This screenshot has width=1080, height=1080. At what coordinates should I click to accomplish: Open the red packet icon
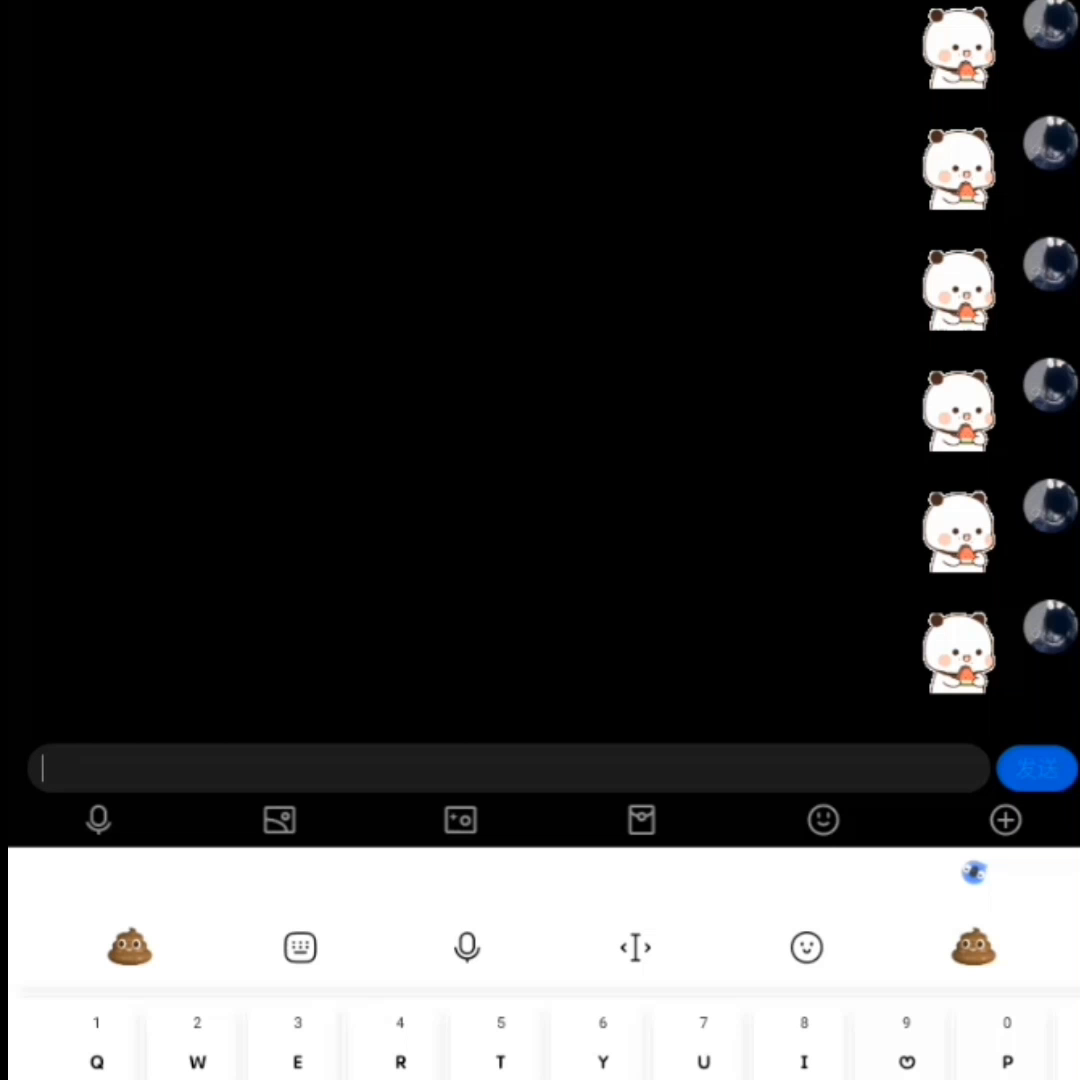coord(641,820)
